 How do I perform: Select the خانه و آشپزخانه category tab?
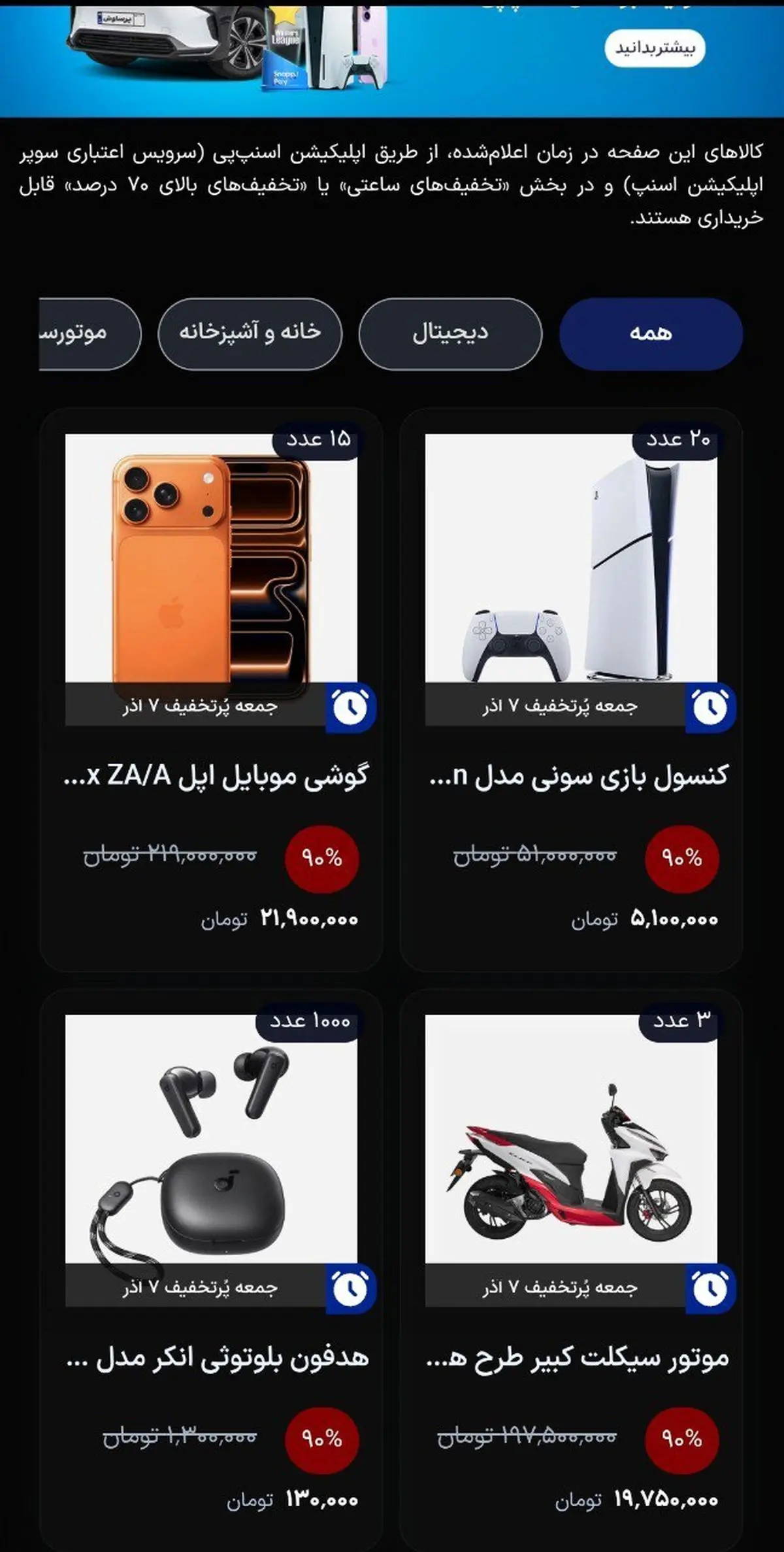tap(250, 334)
